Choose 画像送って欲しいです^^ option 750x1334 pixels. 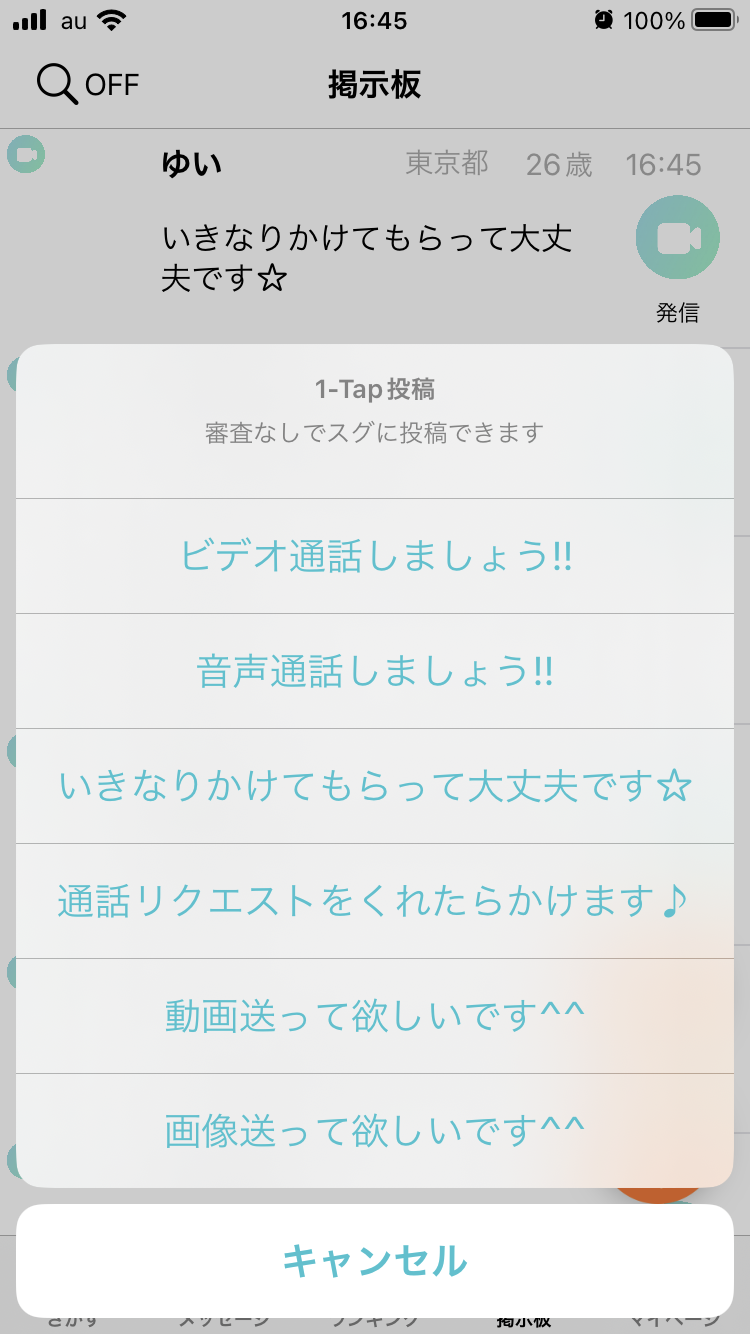point(375,1131)
